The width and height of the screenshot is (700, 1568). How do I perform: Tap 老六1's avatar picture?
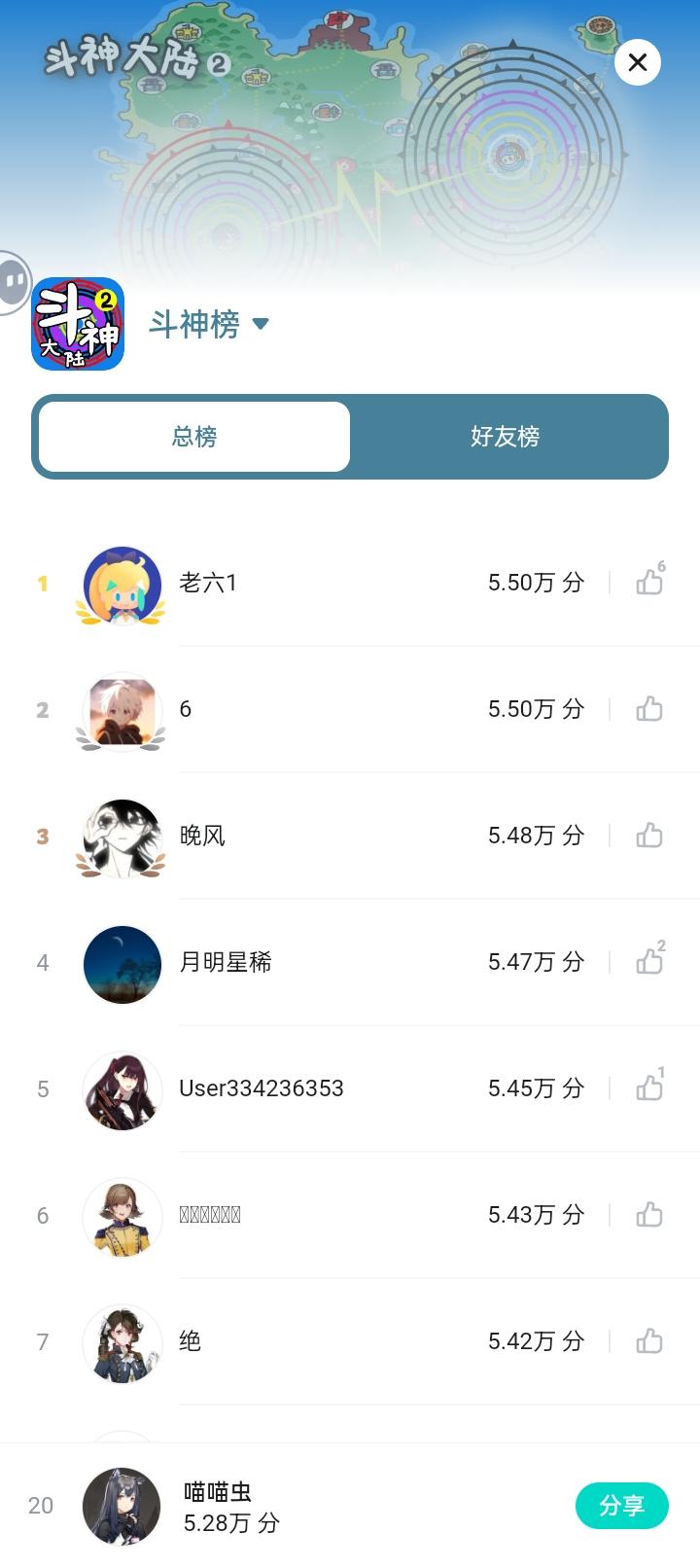point(122,582)
